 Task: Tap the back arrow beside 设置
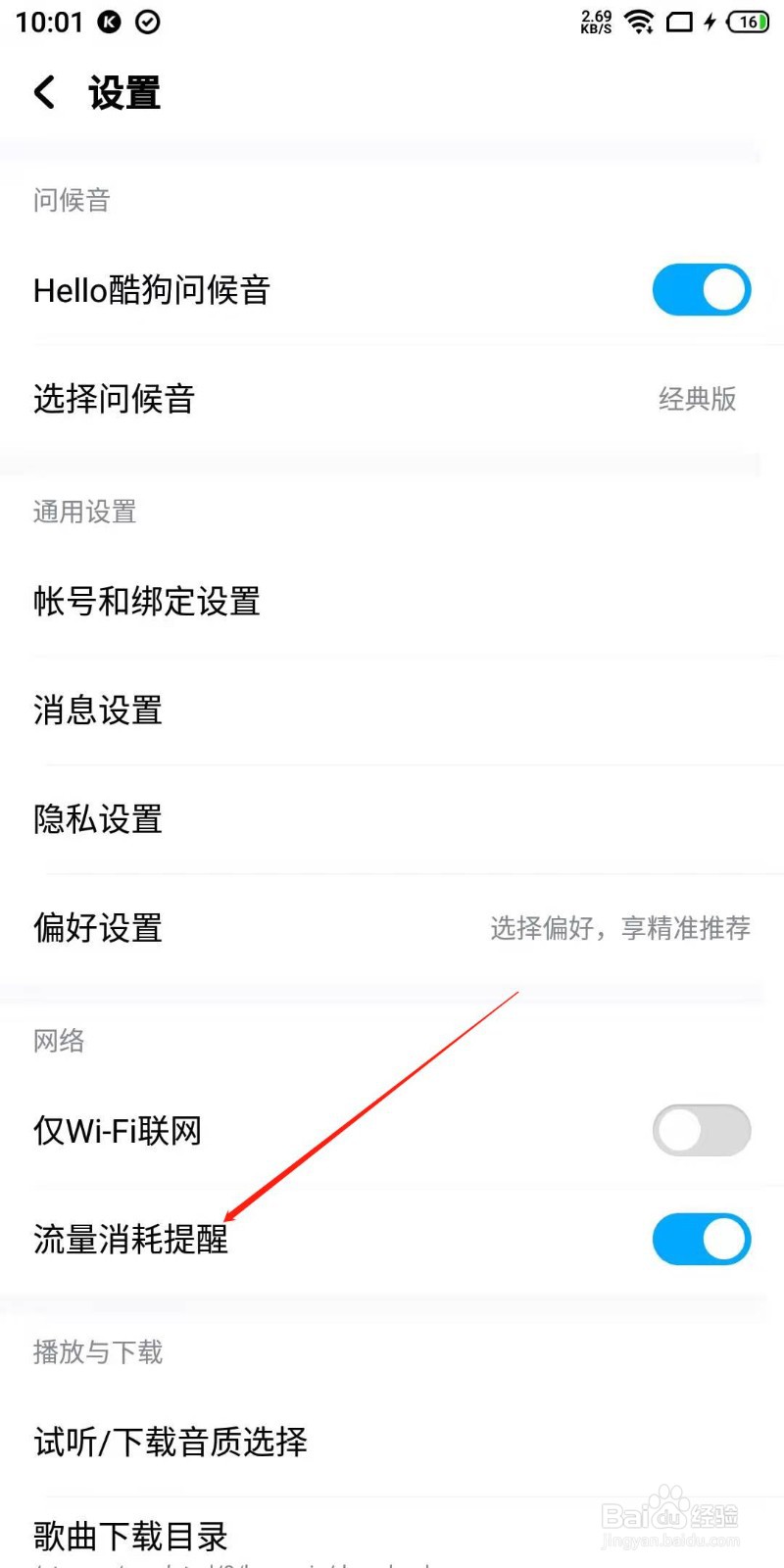[43, 91]
